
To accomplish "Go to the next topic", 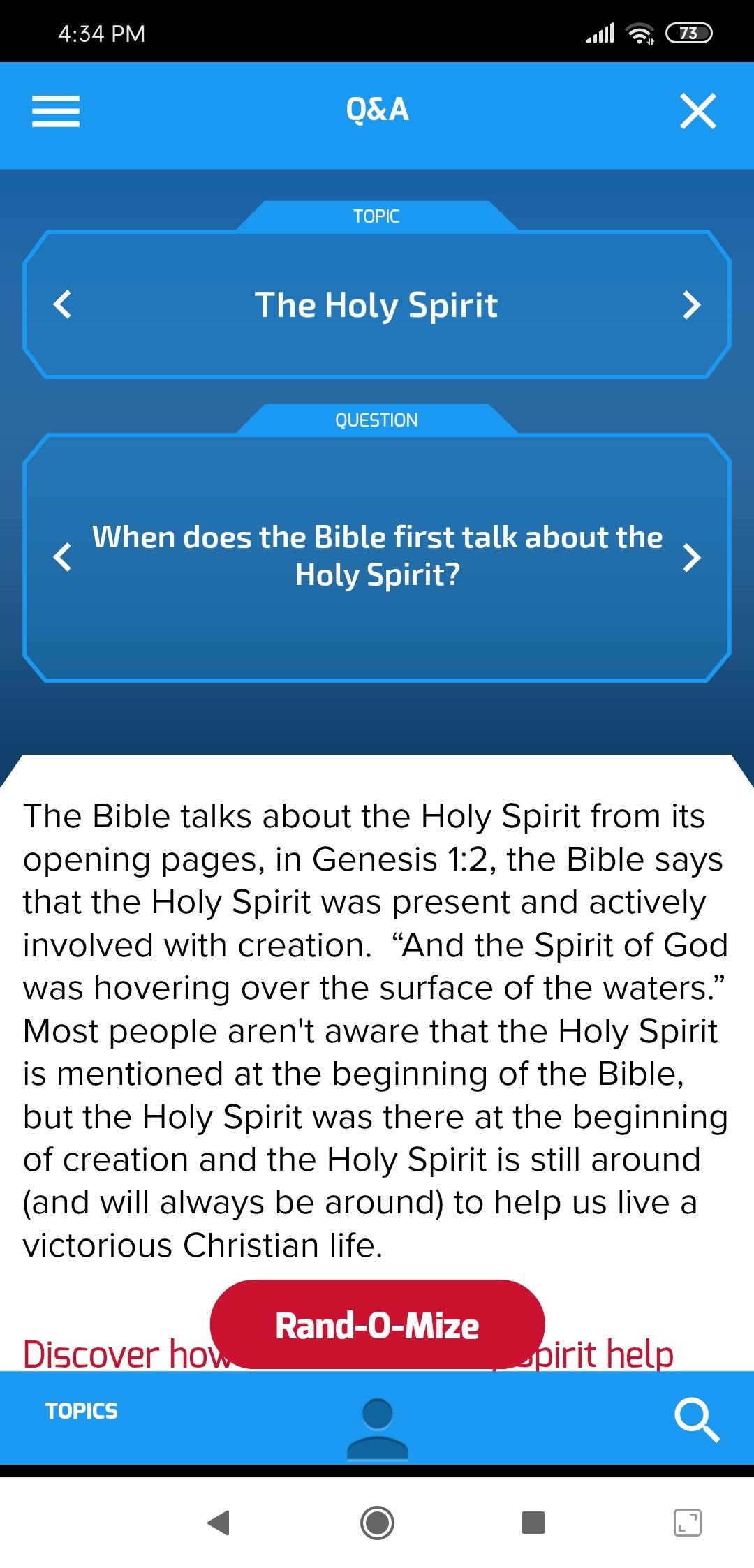I will click(x=691, y=304).
